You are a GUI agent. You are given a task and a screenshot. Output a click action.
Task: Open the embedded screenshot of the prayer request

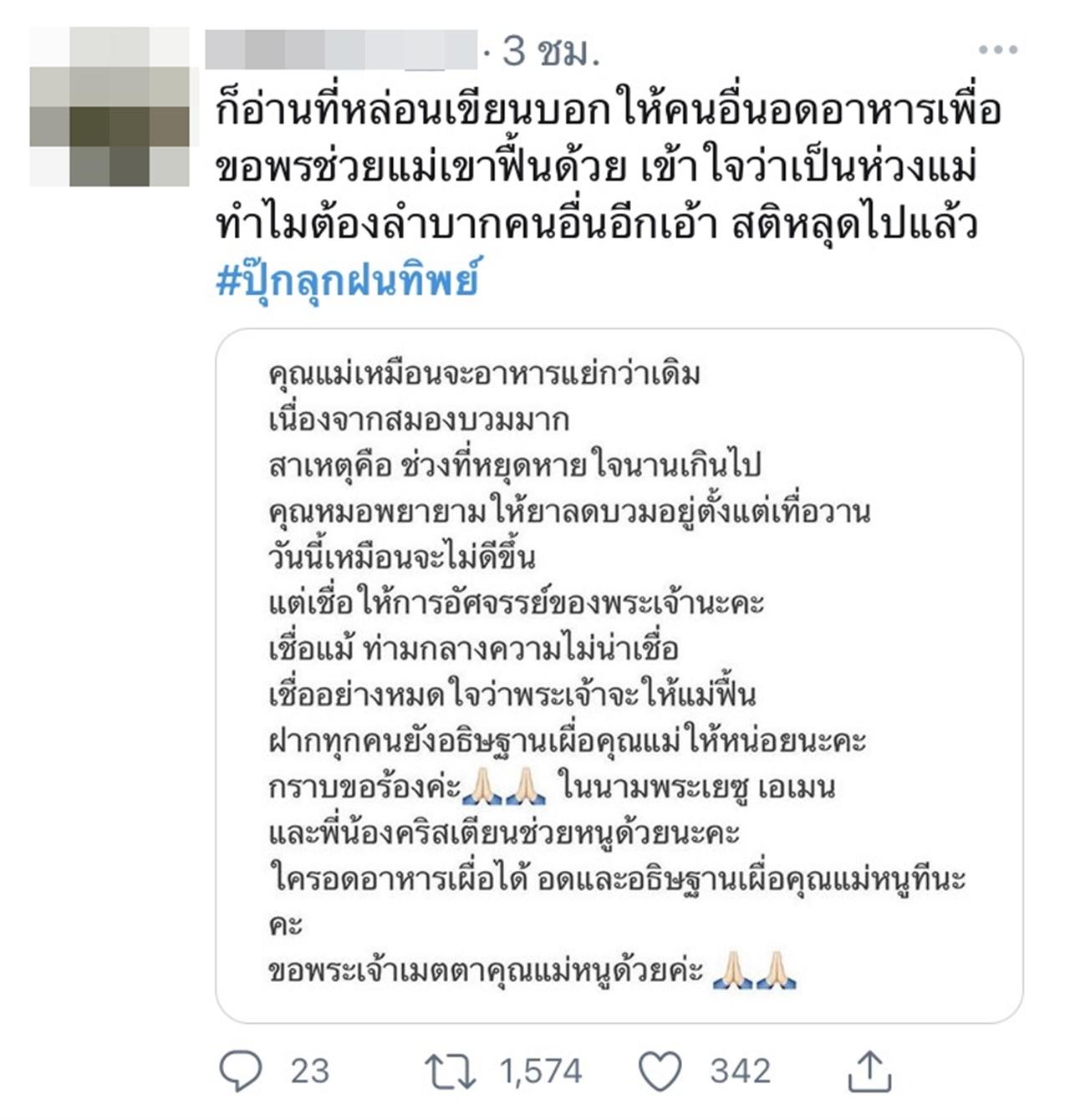(x=619, y=675)
